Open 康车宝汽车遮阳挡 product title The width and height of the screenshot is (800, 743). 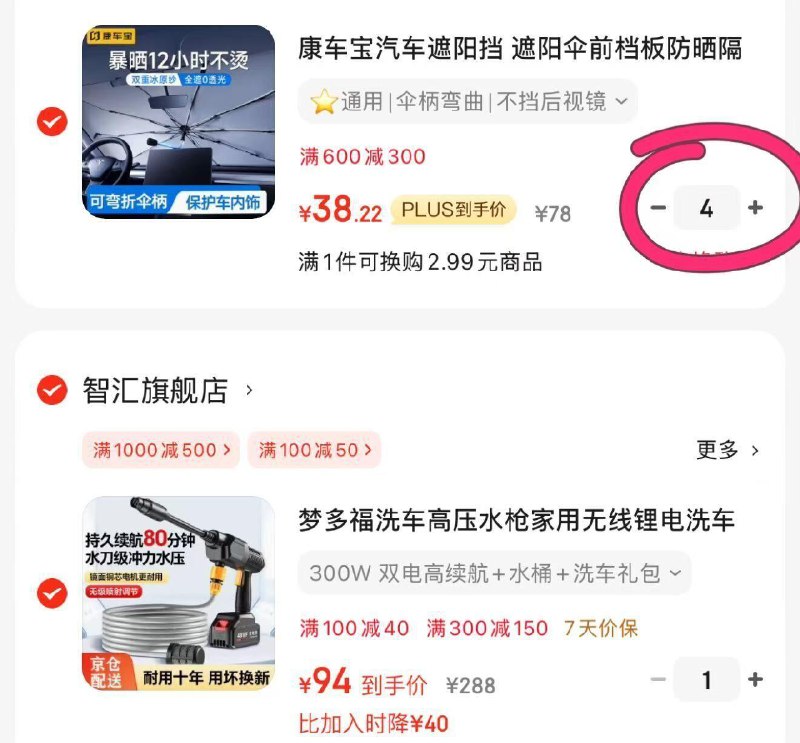click(520, 48)
